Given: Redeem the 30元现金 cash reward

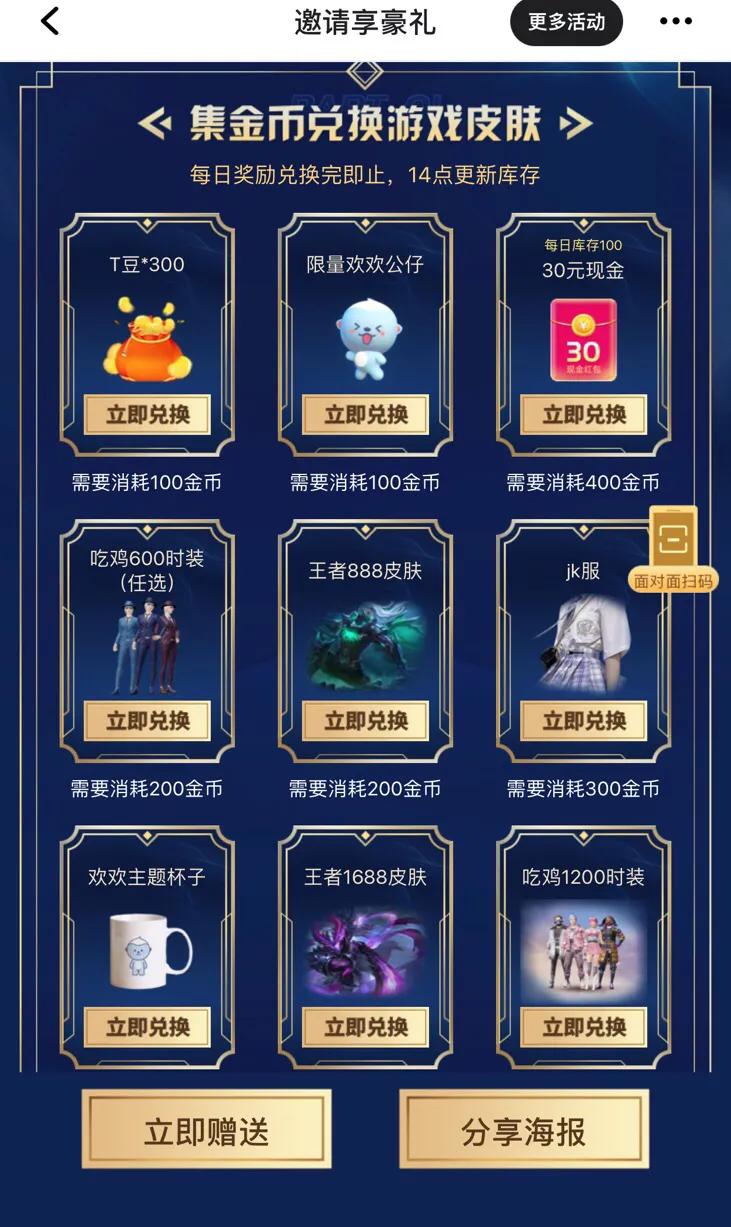Looking at the screenshot, I should 582,414.
